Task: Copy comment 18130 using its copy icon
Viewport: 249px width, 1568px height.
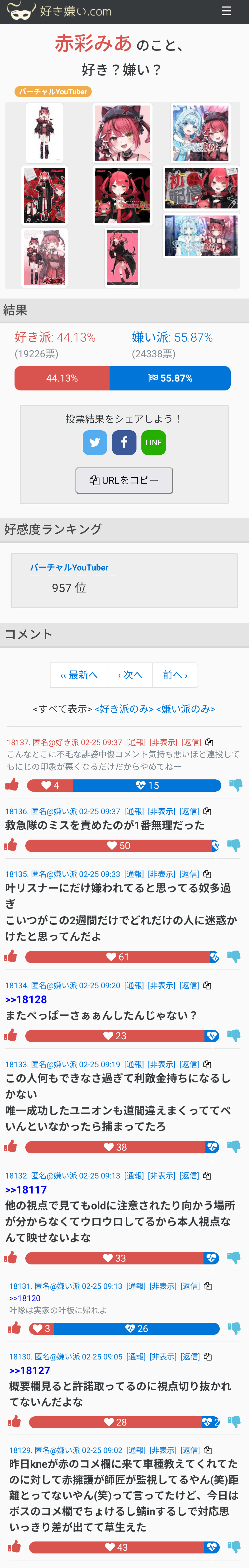Action: click(x=208, y=1357)
